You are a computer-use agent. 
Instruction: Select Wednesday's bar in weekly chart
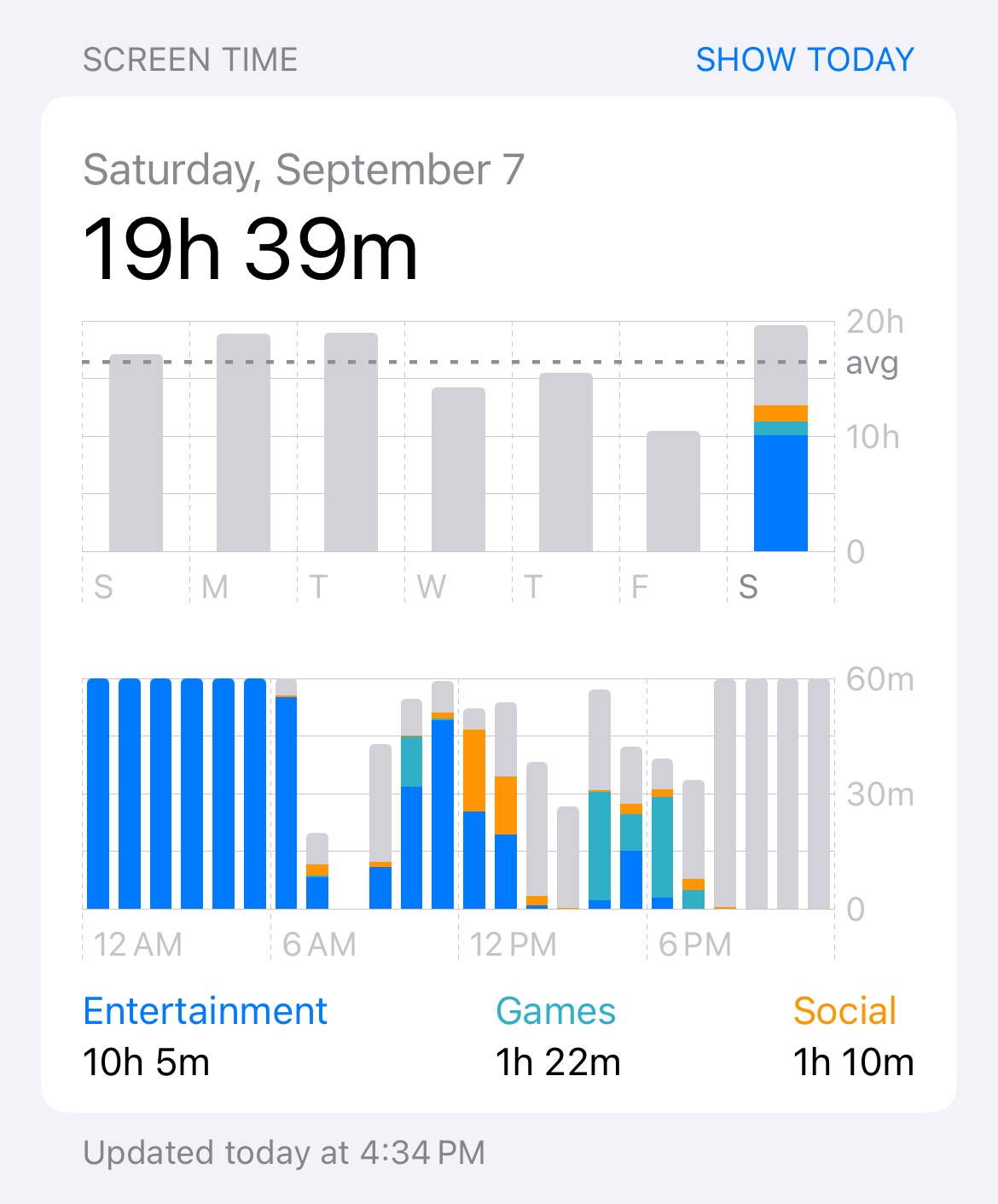pos(458,470)
